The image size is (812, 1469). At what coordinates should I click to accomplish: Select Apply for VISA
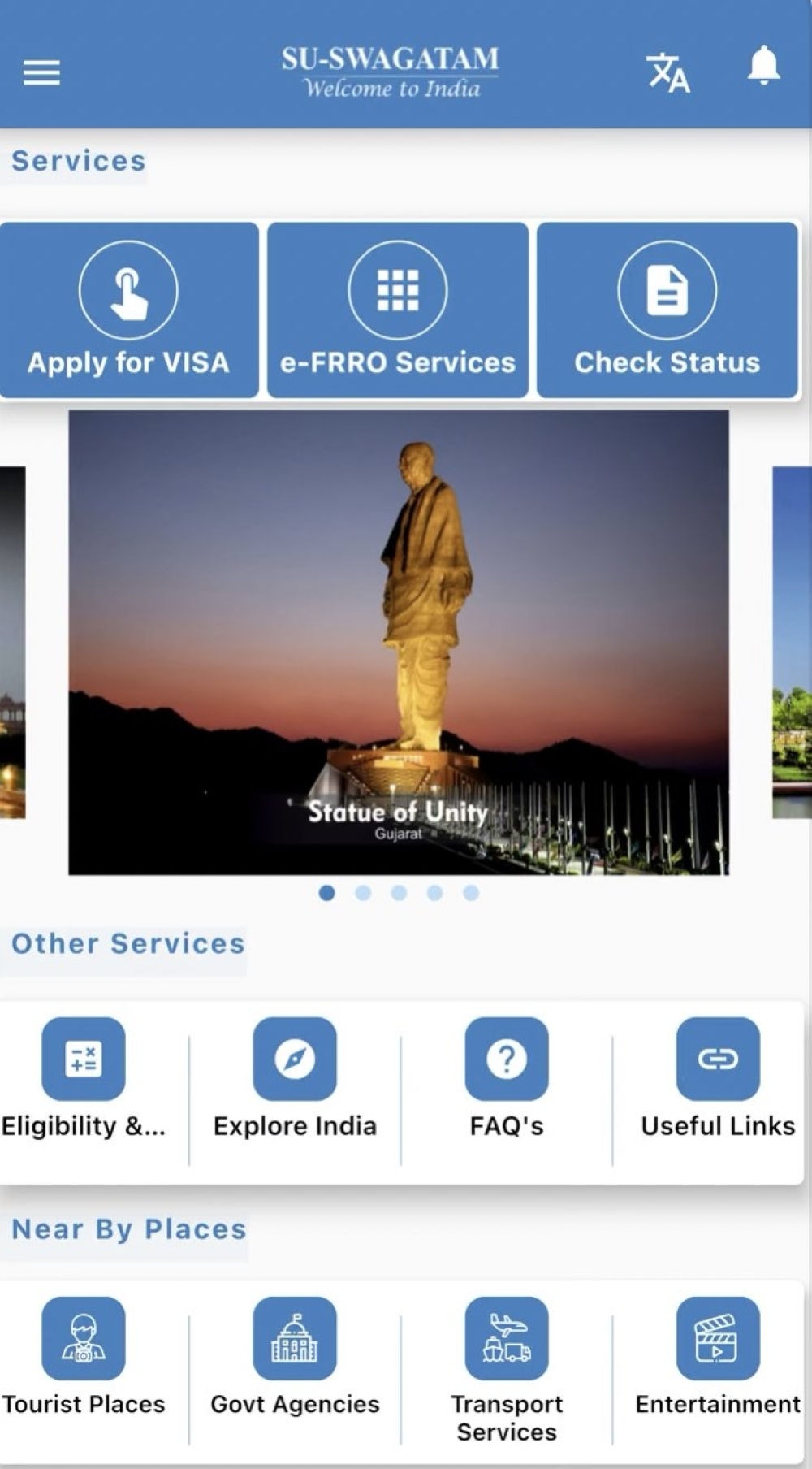tap(128, 310)
